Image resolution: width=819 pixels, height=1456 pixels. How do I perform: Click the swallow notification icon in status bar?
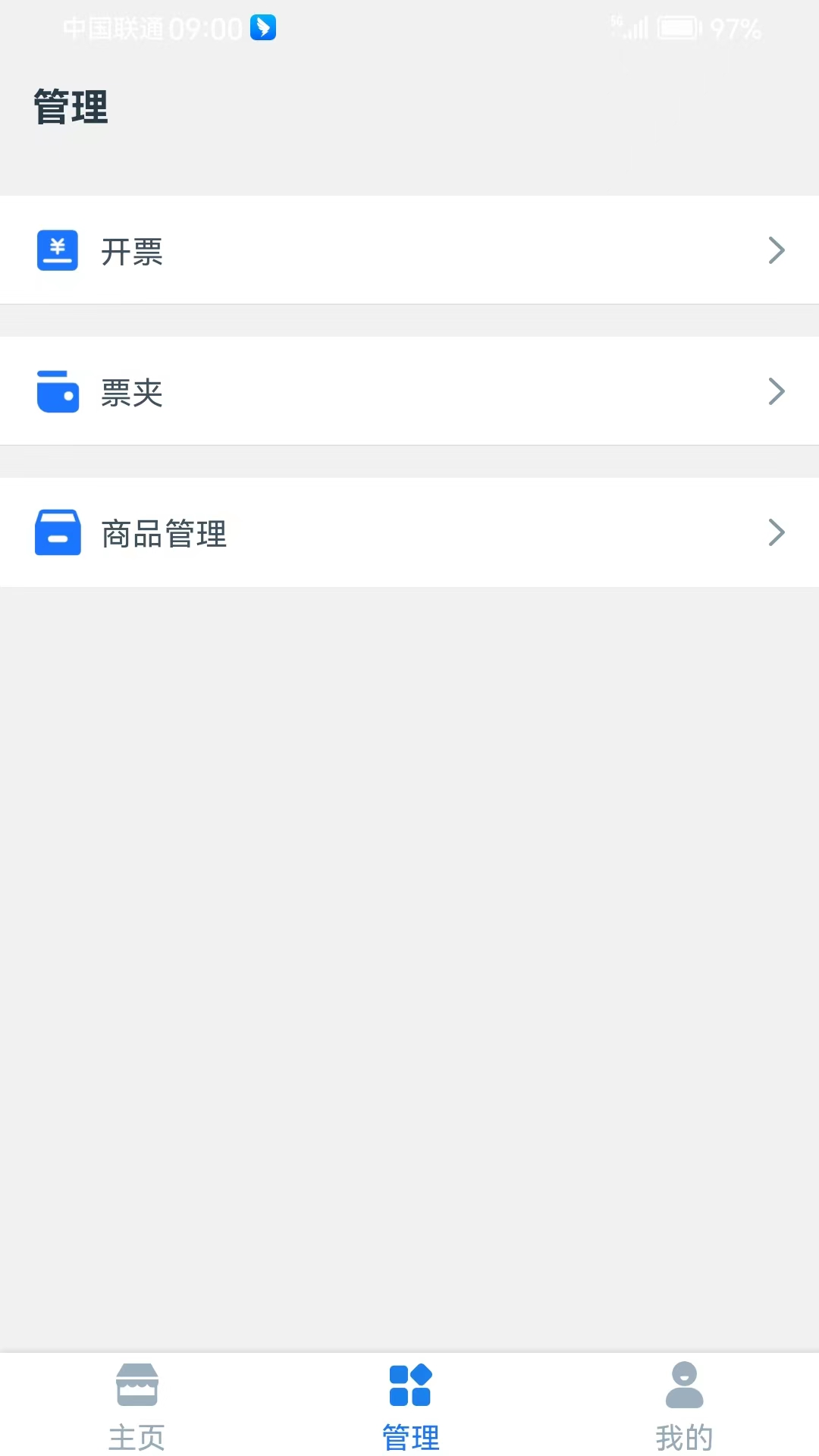pyautogui.click(x=262, y=27)
